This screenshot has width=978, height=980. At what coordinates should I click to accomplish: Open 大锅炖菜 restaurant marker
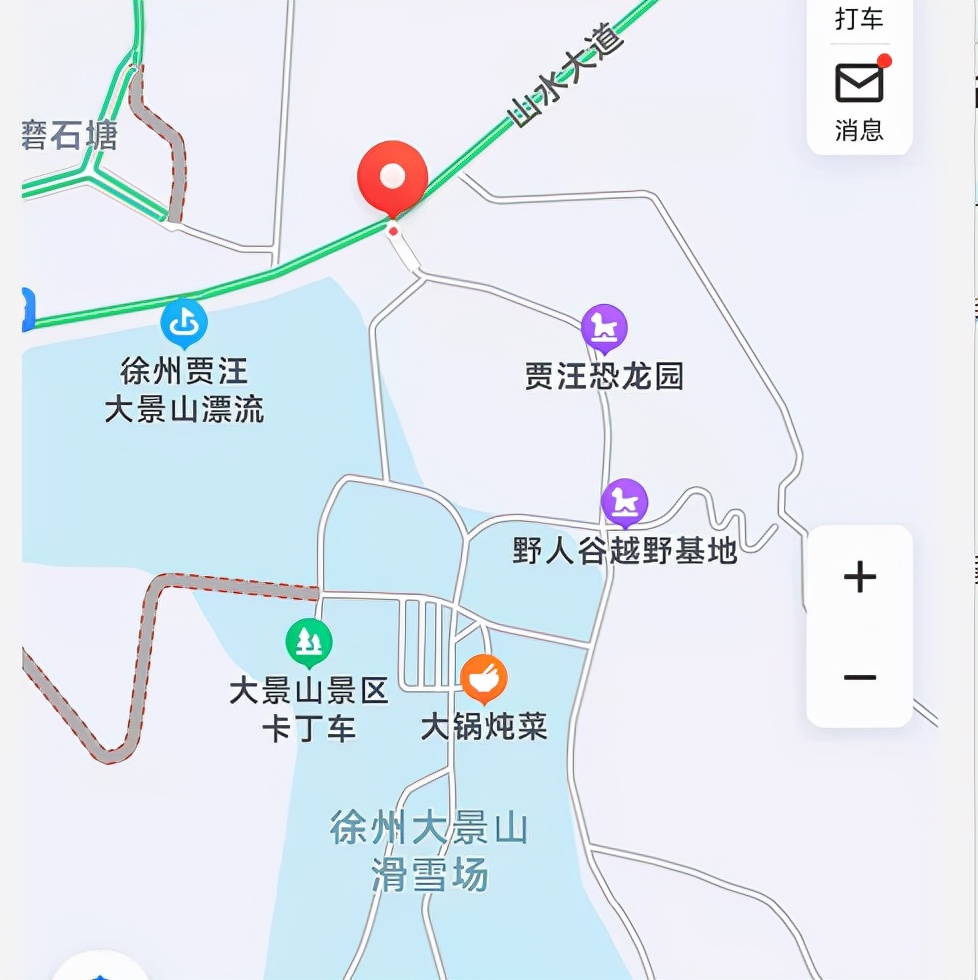pos(484,679)
